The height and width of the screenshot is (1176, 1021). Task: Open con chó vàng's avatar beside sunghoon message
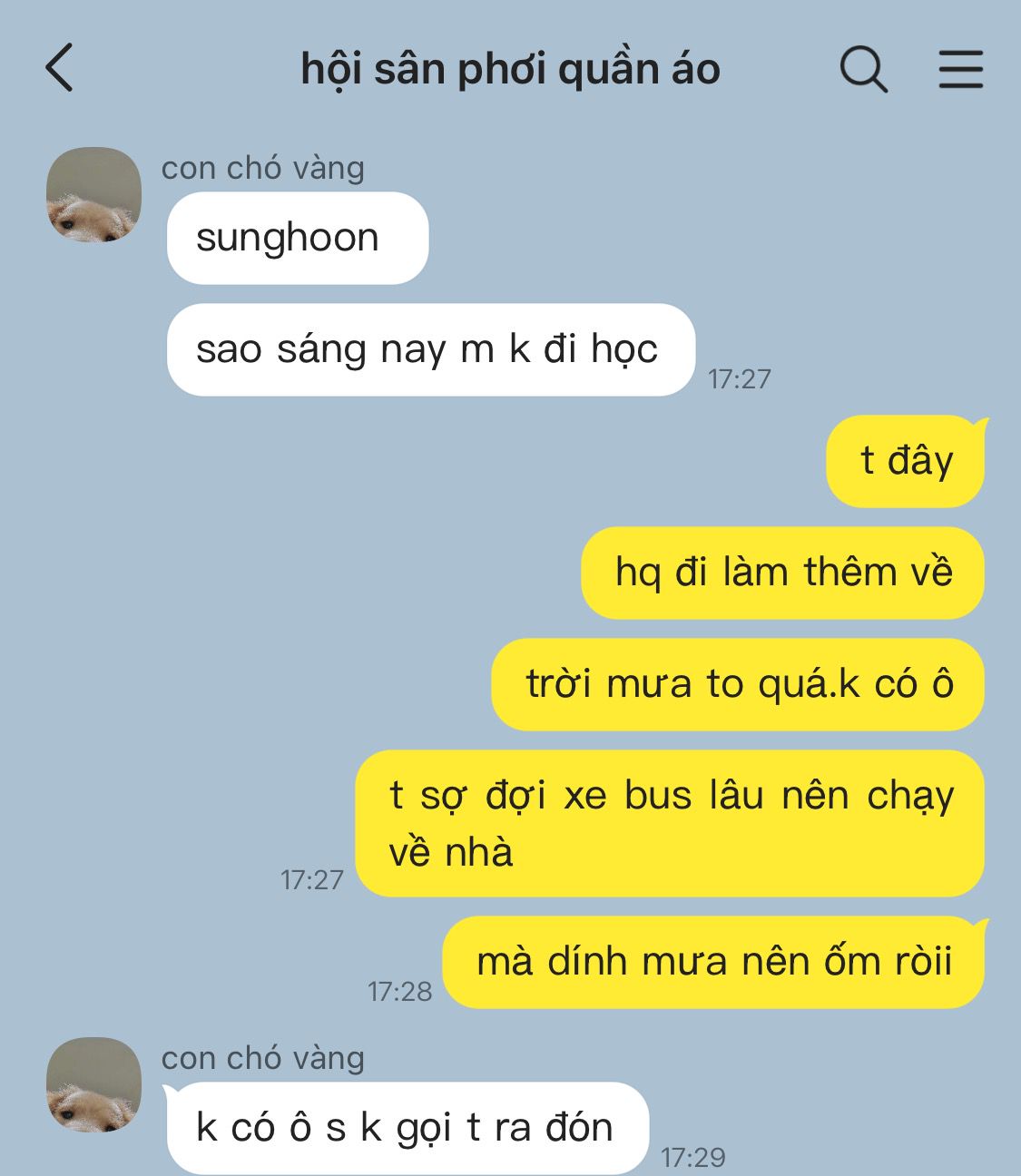point(93,194)
